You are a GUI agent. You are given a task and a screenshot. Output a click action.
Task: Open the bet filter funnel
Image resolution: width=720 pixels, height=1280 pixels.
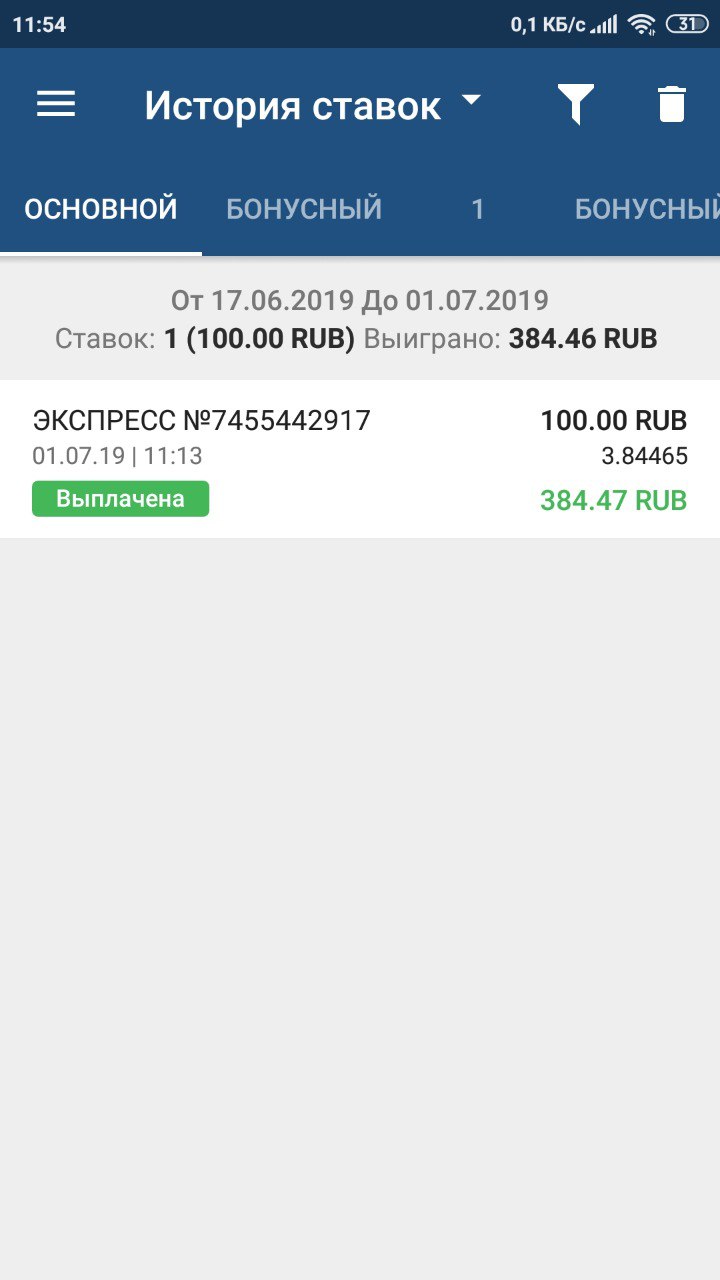(x=576, y=104)
